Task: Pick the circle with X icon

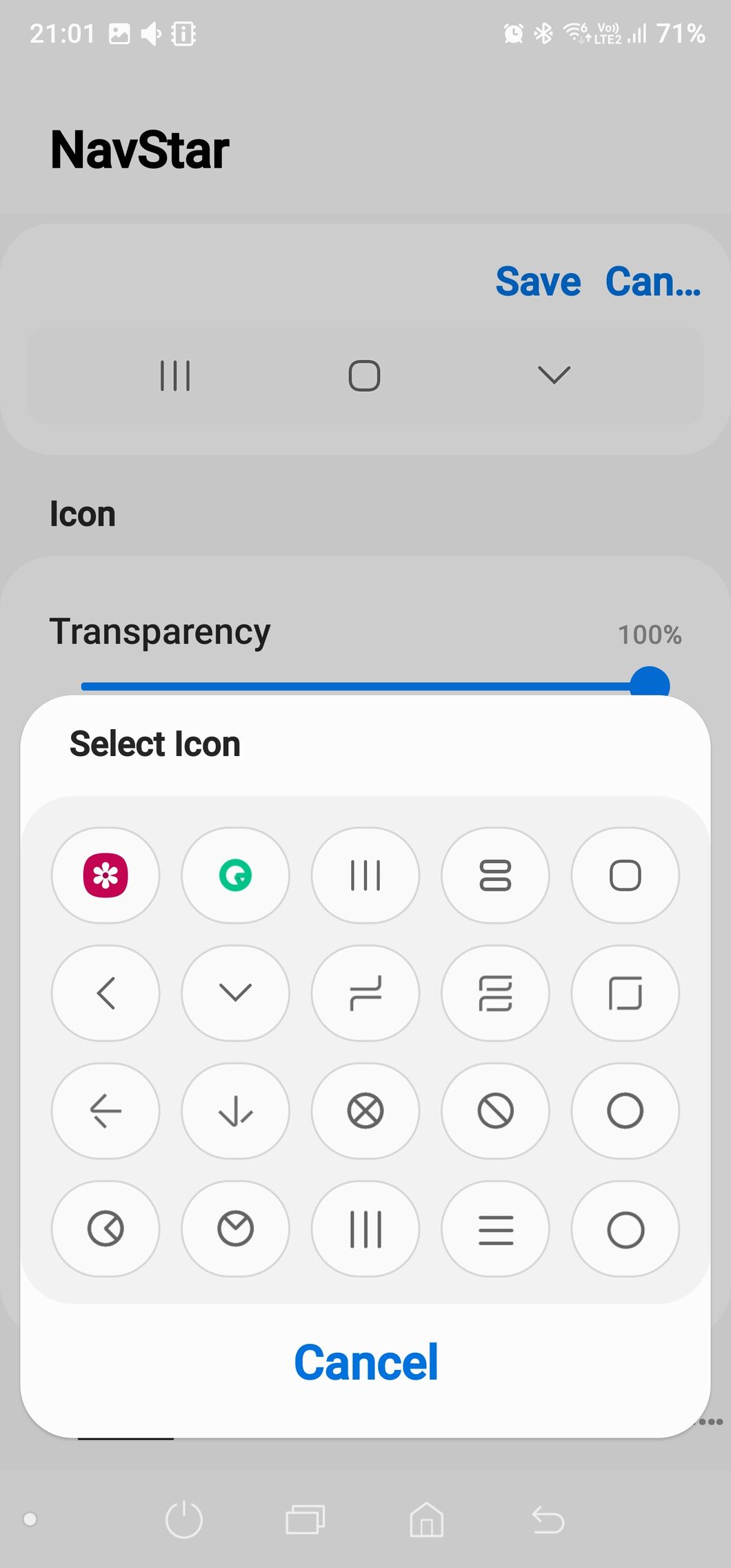Action: tap(365, 1111)
